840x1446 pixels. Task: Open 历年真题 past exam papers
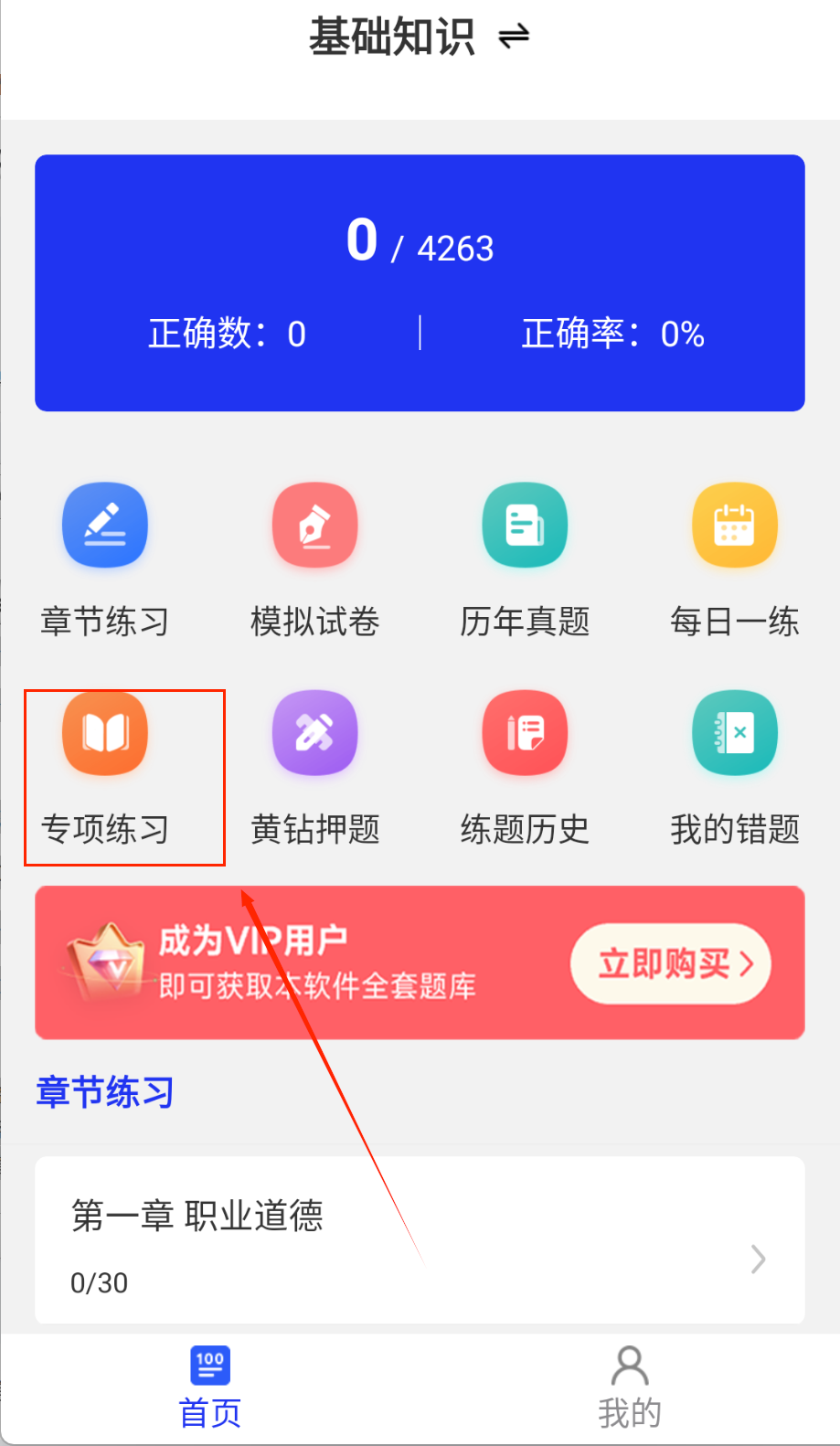(x=525, y=526)
